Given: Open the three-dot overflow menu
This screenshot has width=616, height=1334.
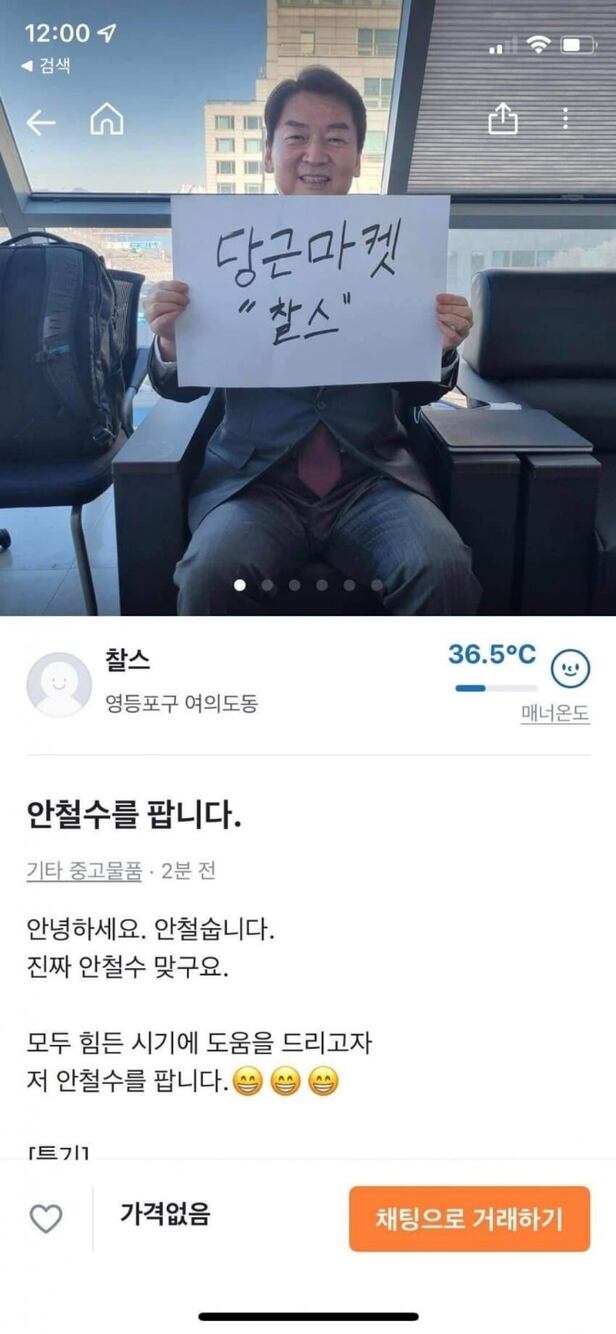Looking at the screenshot, I should click(566, 120).
